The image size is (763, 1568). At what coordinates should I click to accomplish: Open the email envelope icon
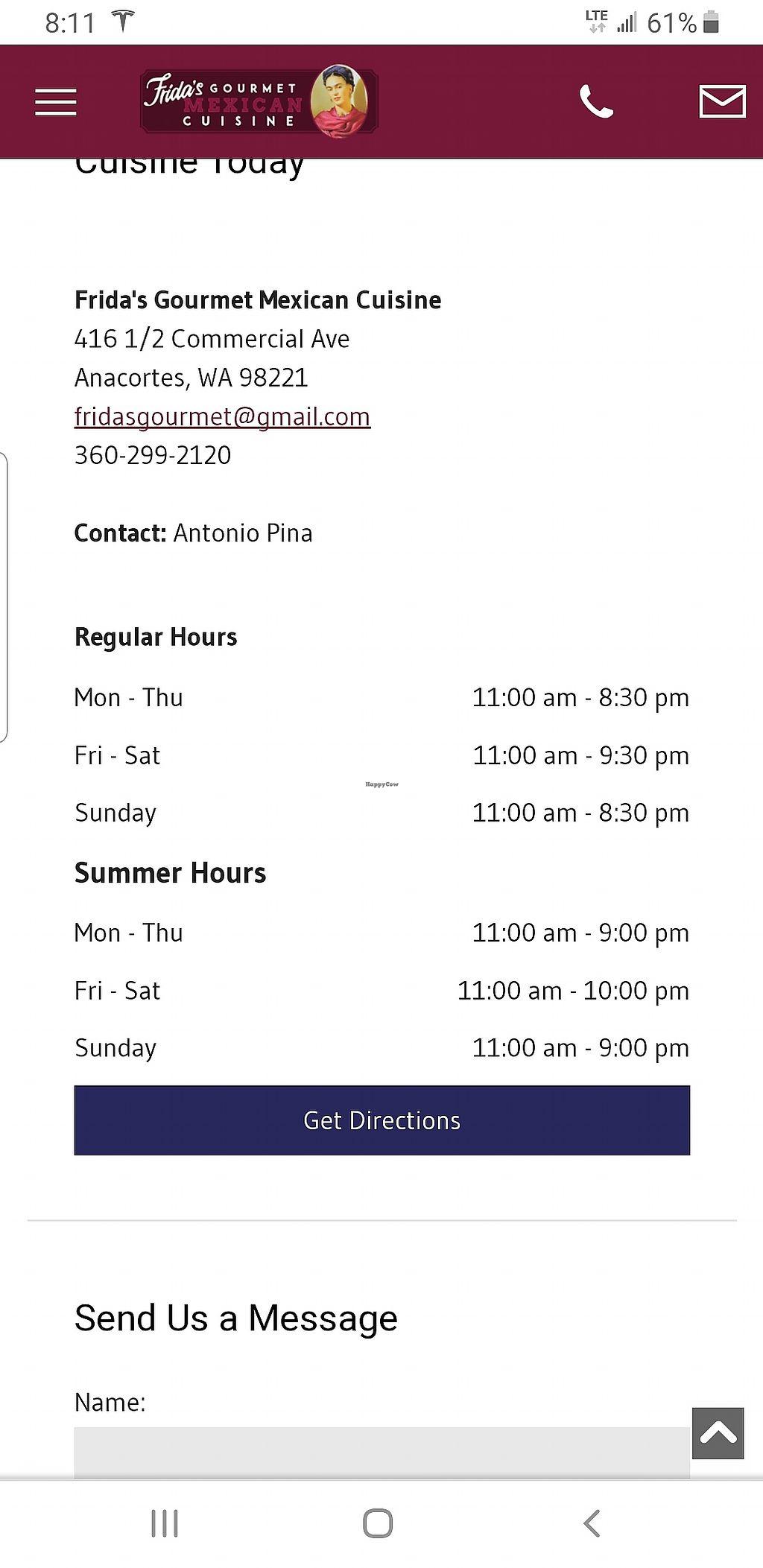722,101
